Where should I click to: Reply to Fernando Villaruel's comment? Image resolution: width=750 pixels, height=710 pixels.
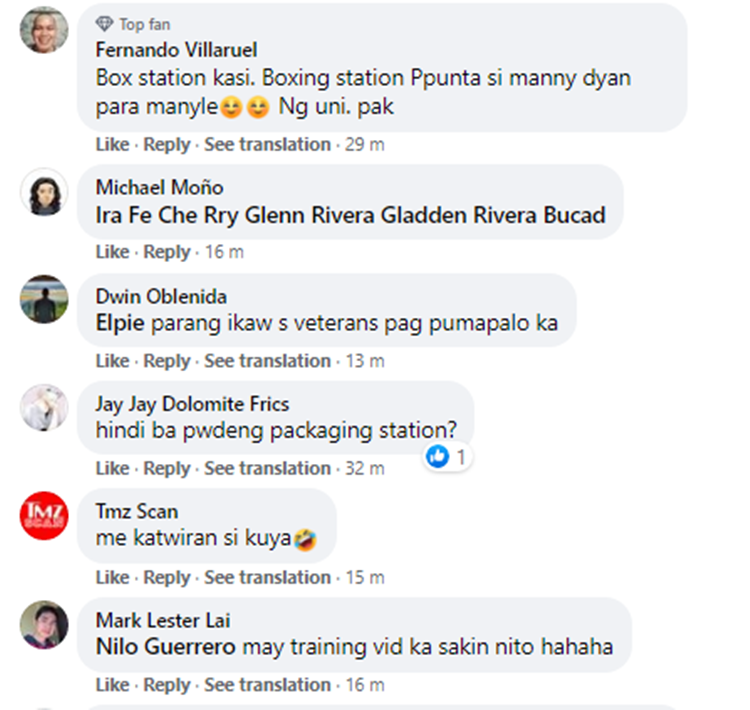click(166, 145)
